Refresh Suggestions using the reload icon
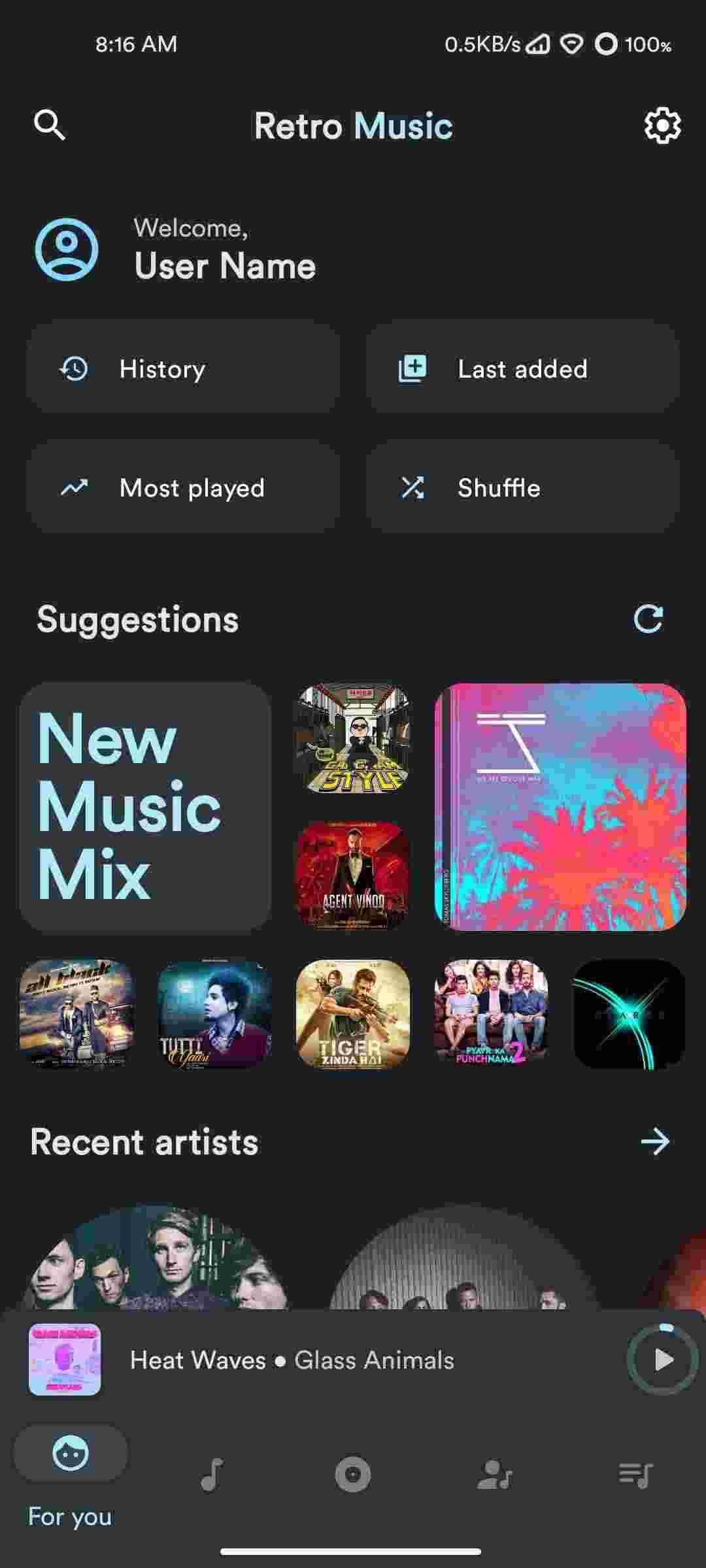Image resolution: width=706 pixels, height=1568 pixels. click(x=648, y=619)
